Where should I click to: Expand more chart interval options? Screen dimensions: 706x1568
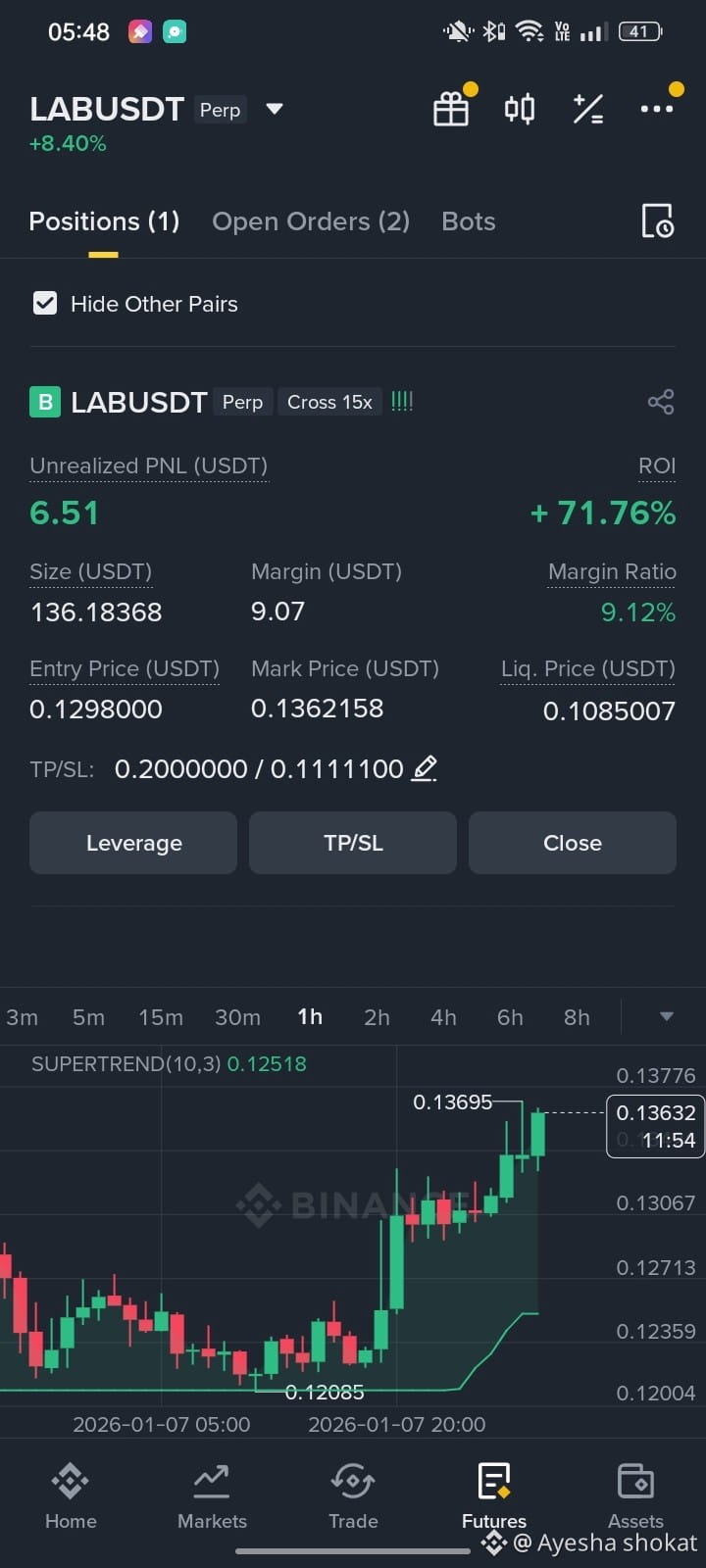click(x=667, y=1016)
